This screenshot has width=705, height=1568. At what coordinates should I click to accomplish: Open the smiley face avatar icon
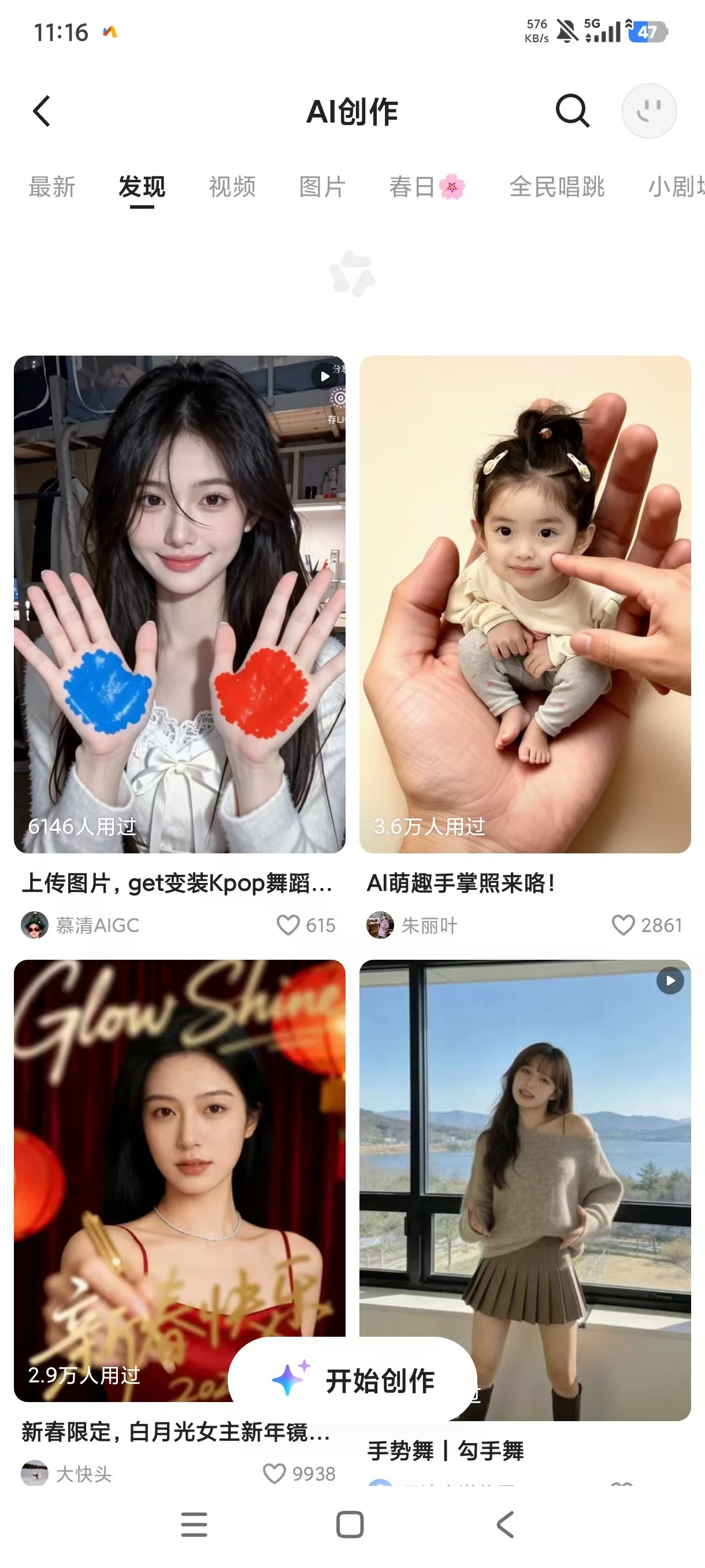(649, 112)
